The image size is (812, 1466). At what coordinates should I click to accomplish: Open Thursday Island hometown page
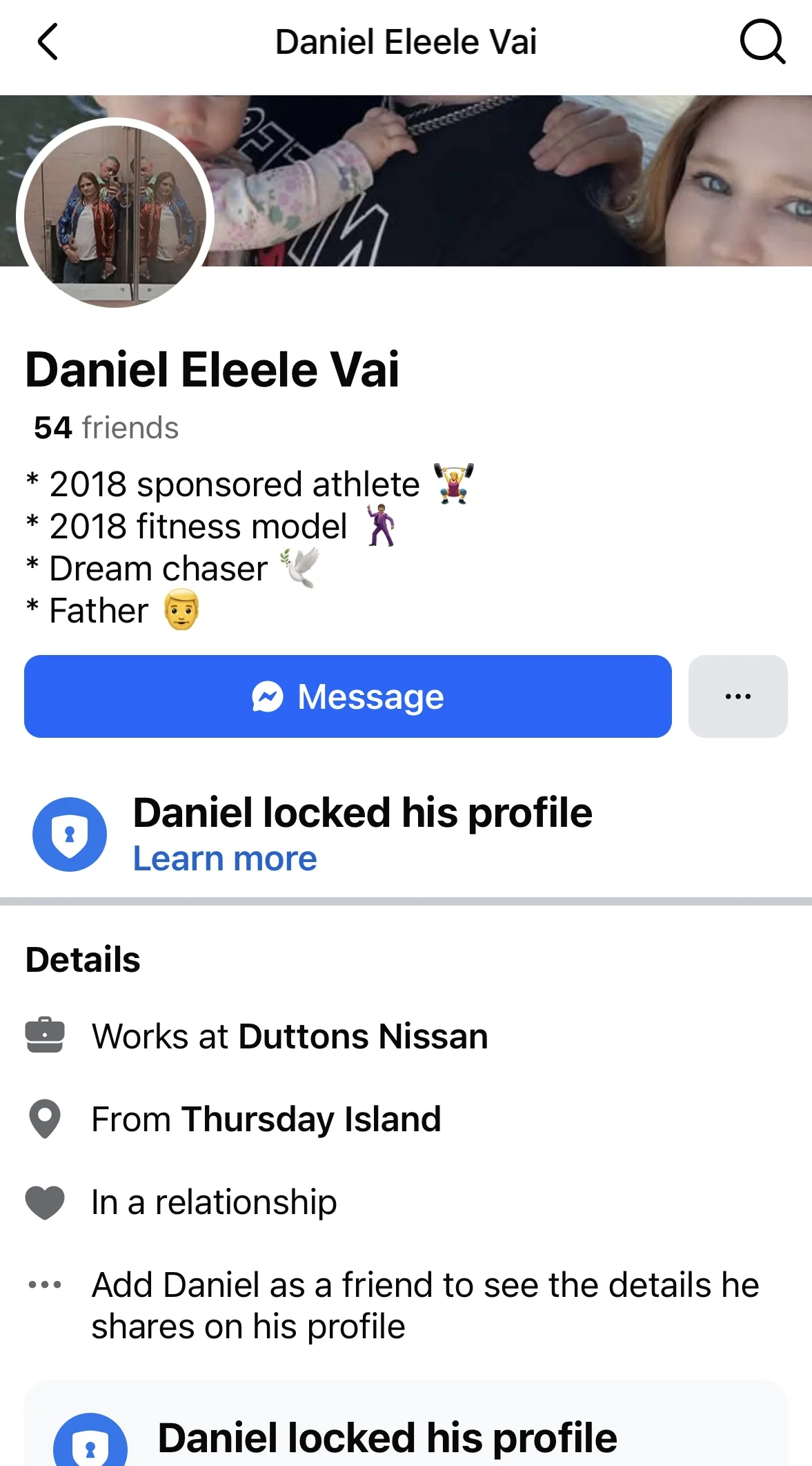[310, 1119]
